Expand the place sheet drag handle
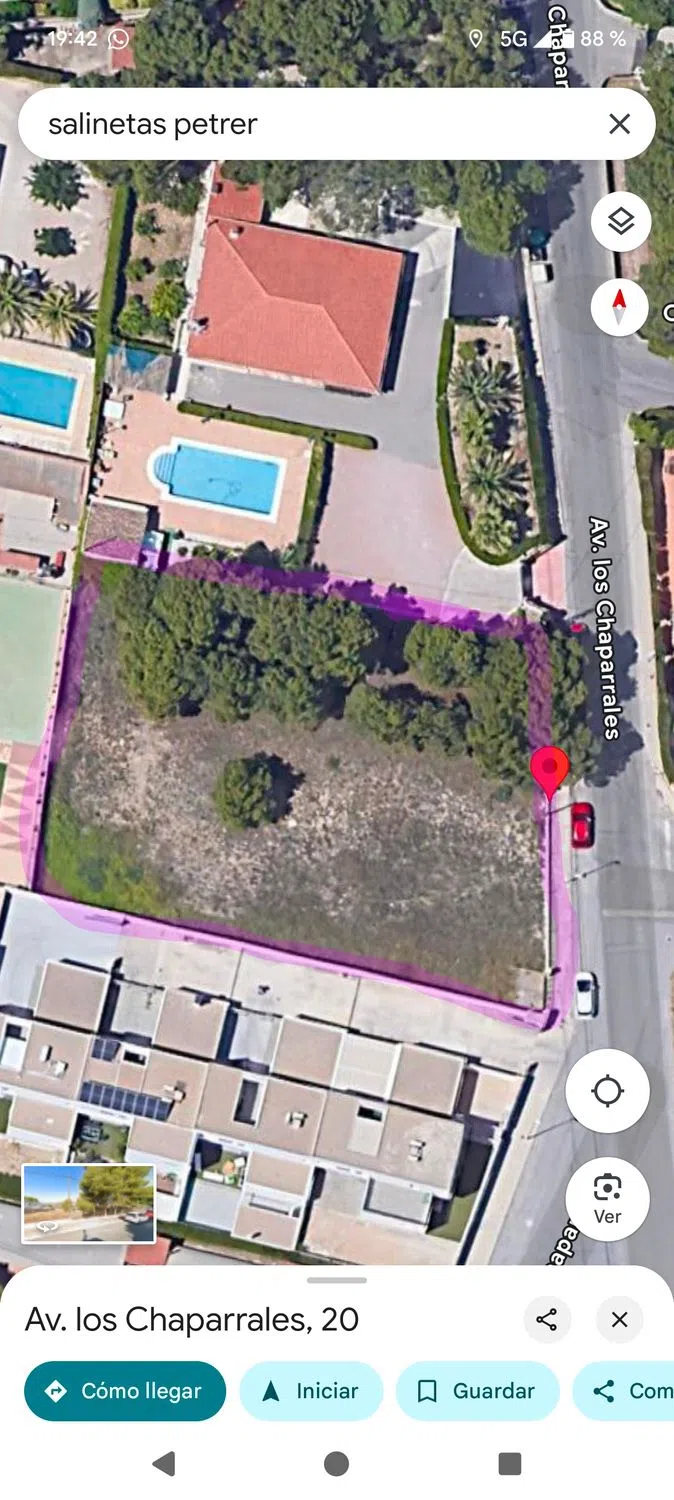This screenshot has height=1500, width=674. click(x=337, y=1280)
